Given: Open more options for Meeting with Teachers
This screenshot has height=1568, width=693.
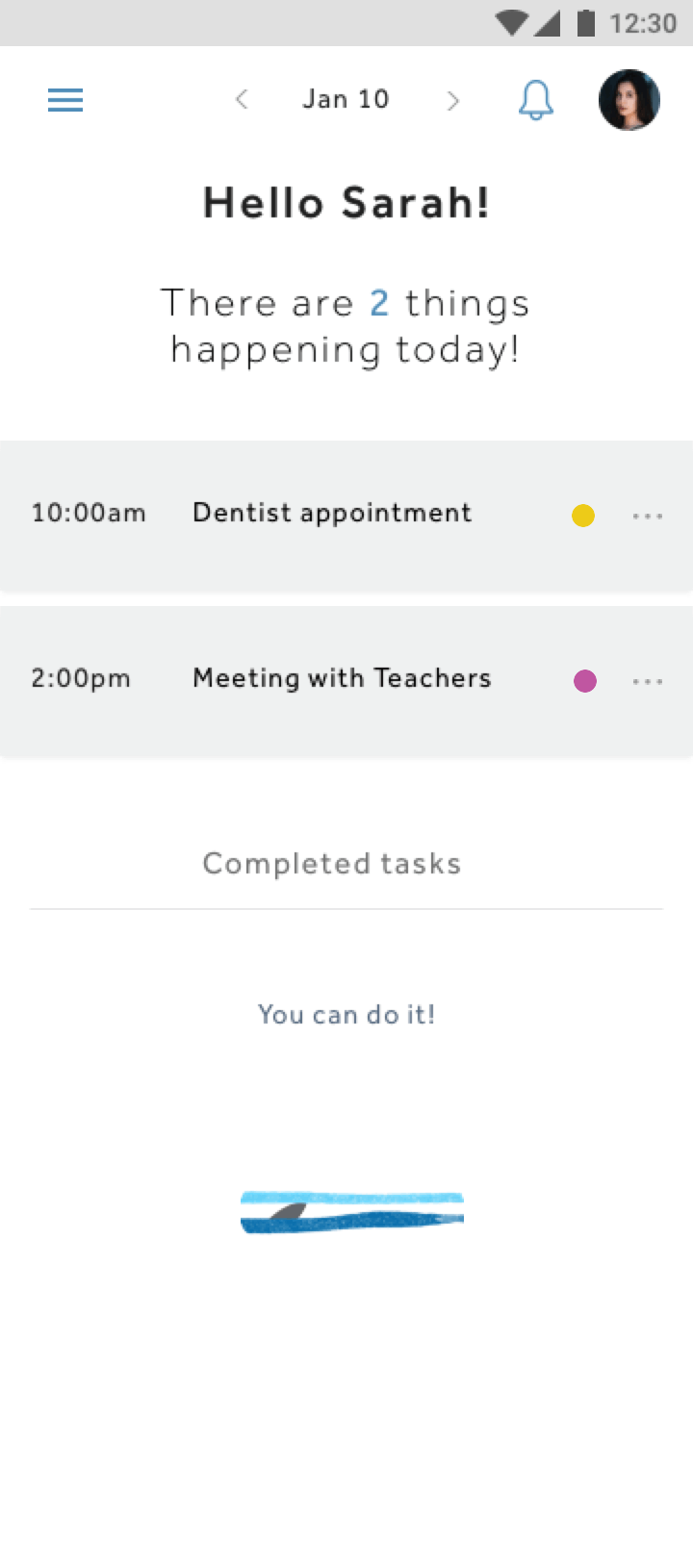Looking at the screenshot, I should (648, 682).
